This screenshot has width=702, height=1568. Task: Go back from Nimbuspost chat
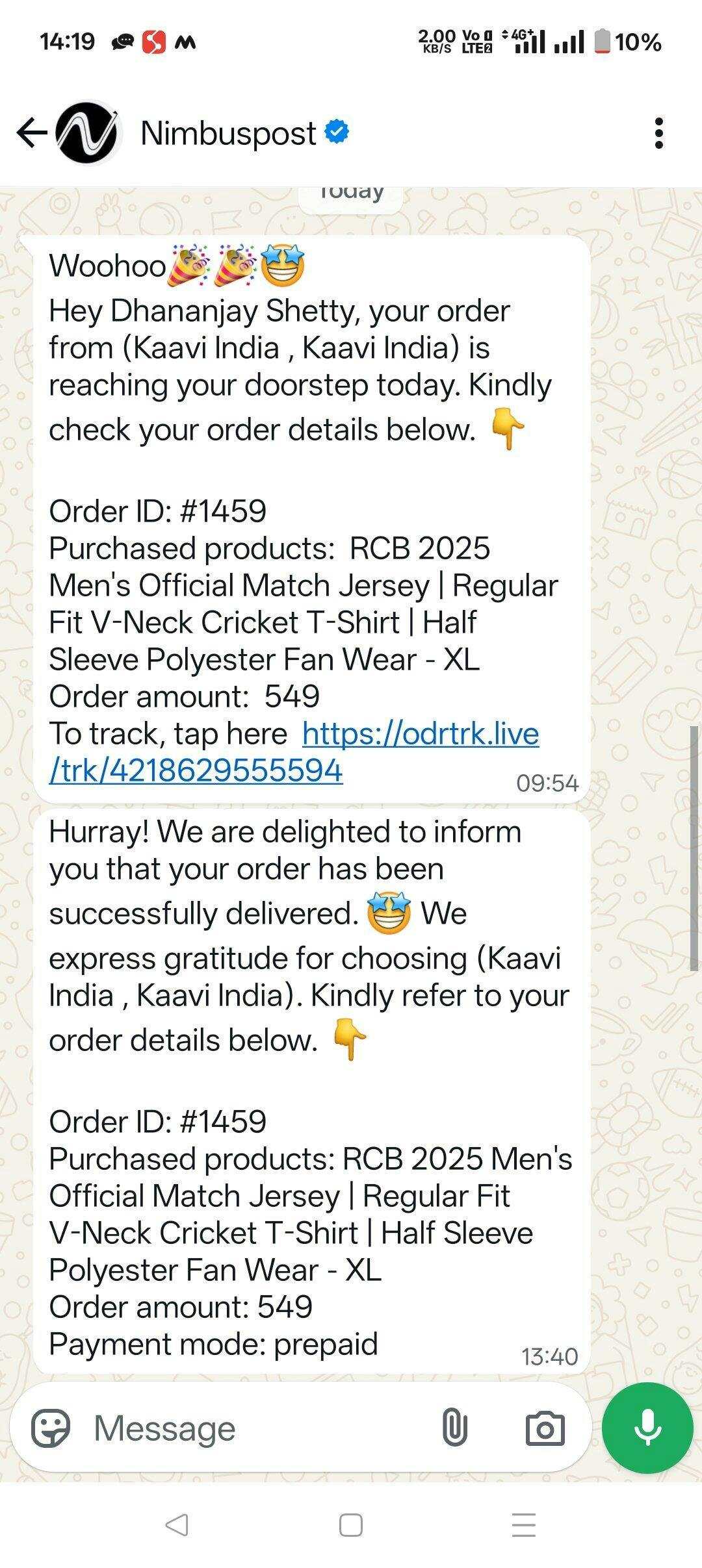point(31,133)
